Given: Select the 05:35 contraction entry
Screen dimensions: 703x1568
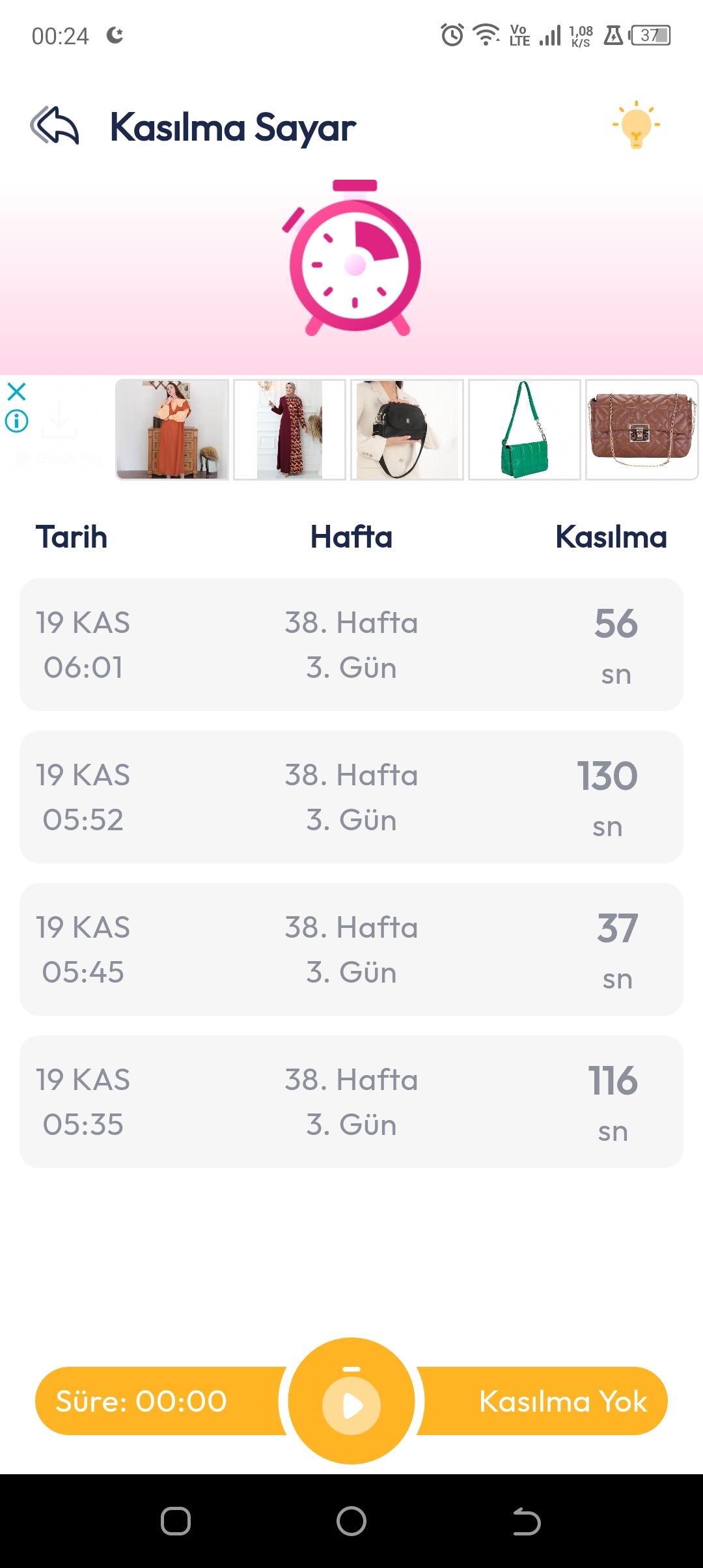Looking at the screenshot, I should 351,1102.
